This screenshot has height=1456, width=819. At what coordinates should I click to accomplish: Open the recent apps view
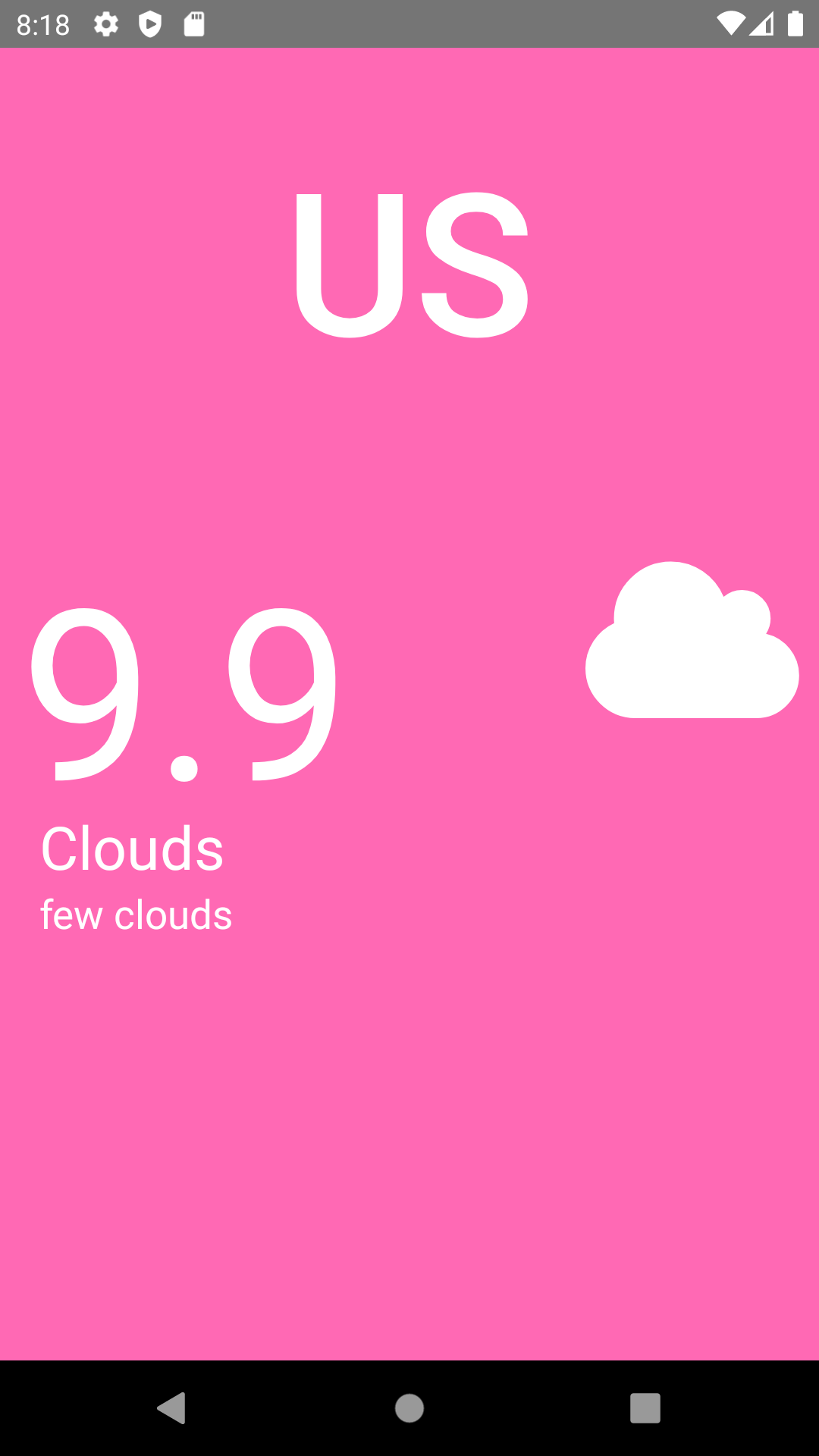pyautogui.click(x=645, y=1408)
